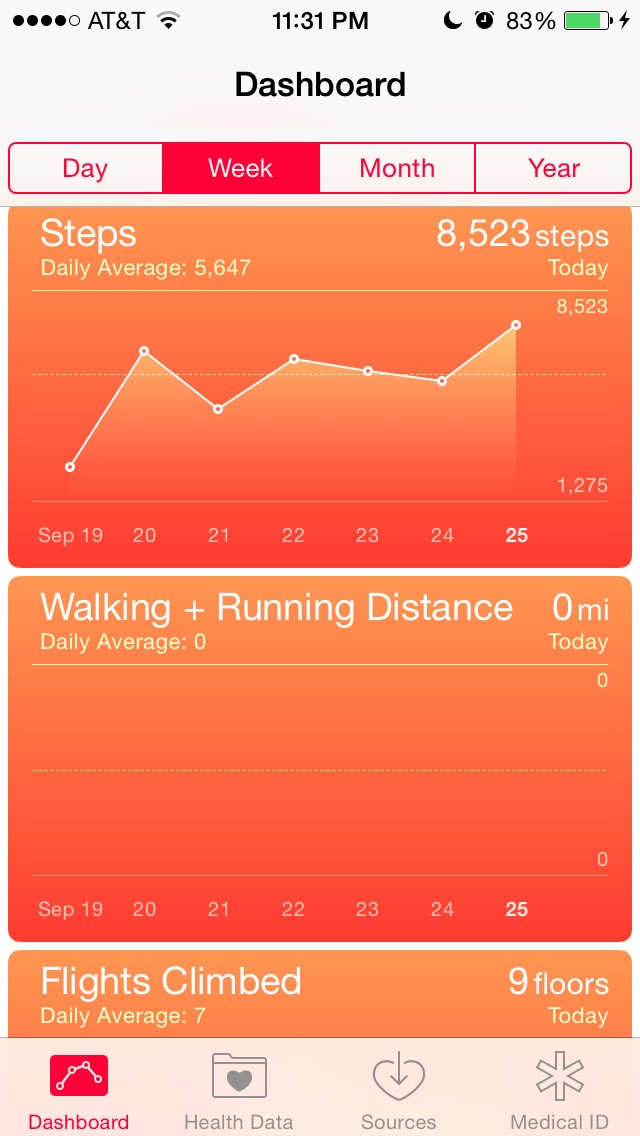
Task: Switch to the Day view
Action: point(86,168)
